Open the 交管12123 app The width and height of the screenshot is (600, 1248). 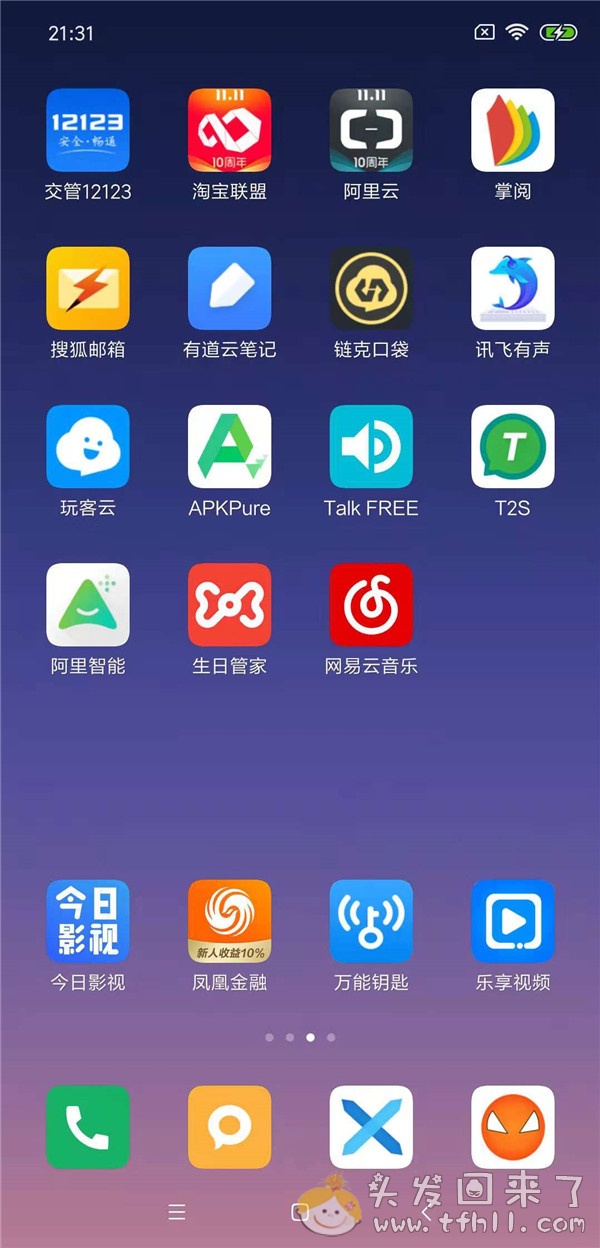(x=88, y=130)
